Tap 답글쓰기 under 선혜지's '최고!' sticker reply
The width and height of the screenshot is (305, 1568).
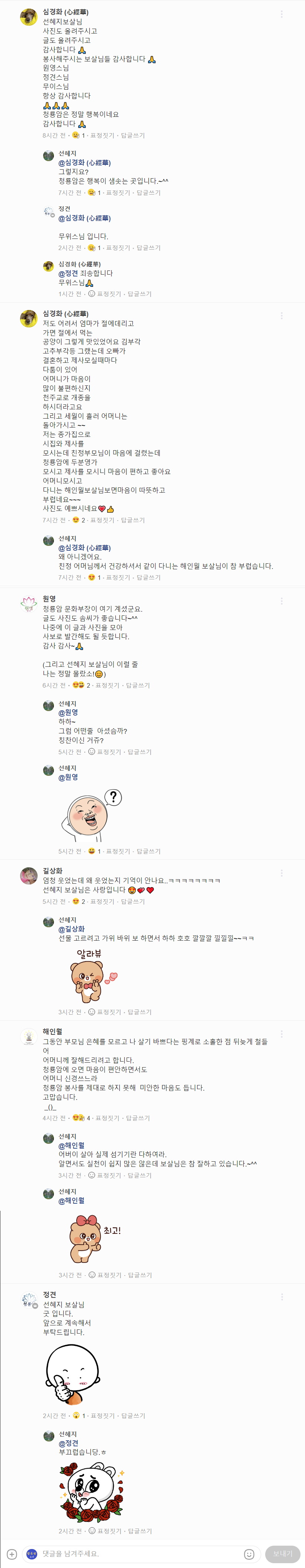[x=140, y=1275]
